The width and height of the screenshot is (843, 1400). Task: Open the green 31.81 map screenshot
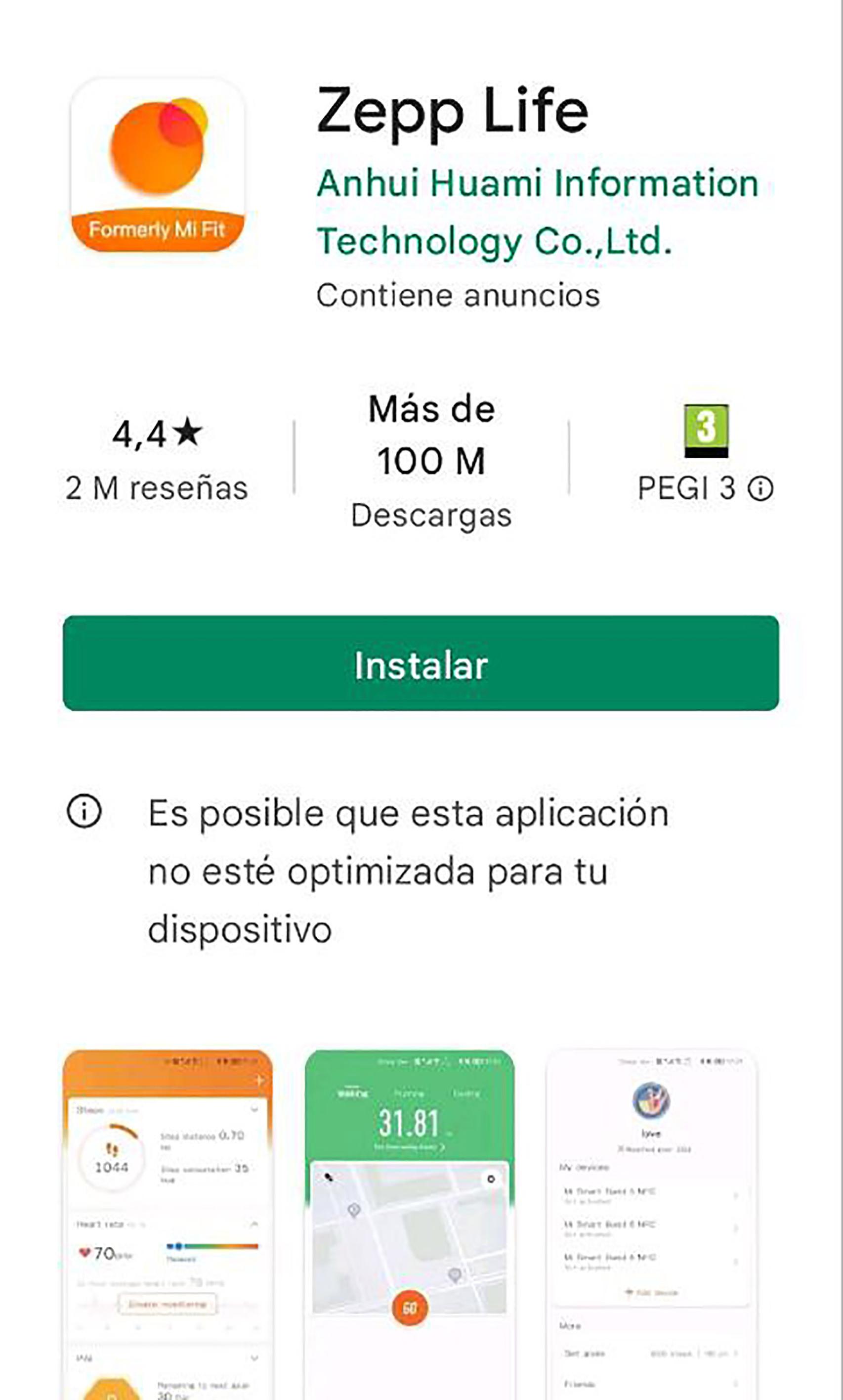coord(410,1225)
